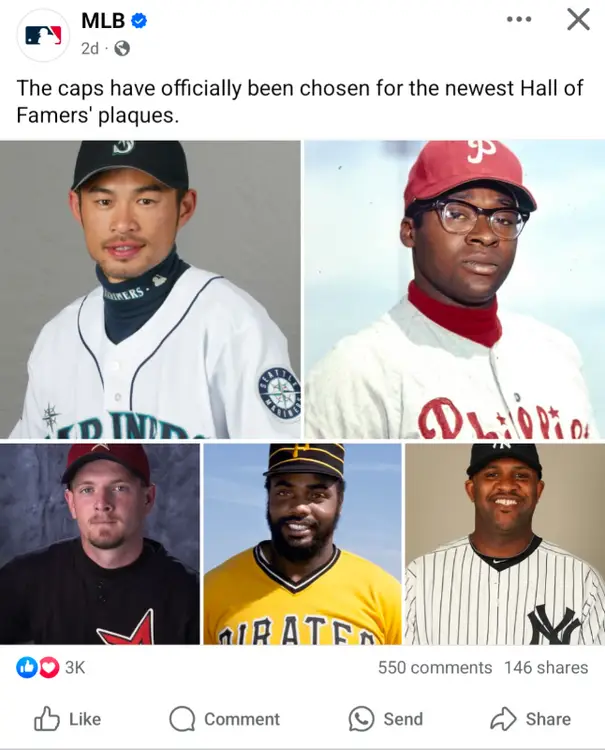View the 146 shares
Screen dimensions: 605x750
(x=546, y=667)
